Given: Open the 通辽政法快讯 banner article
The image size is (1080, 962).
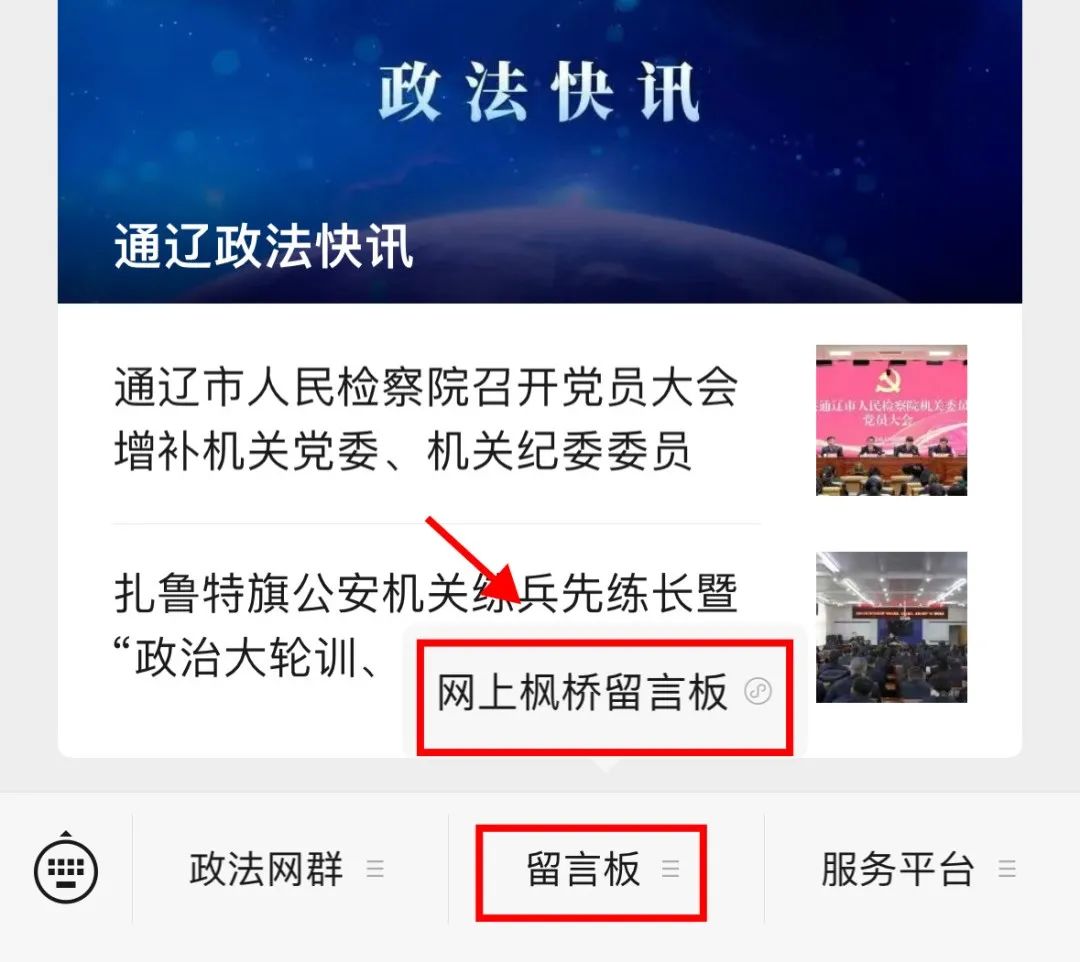Looking at the screenshot, I should click(540, 150).
